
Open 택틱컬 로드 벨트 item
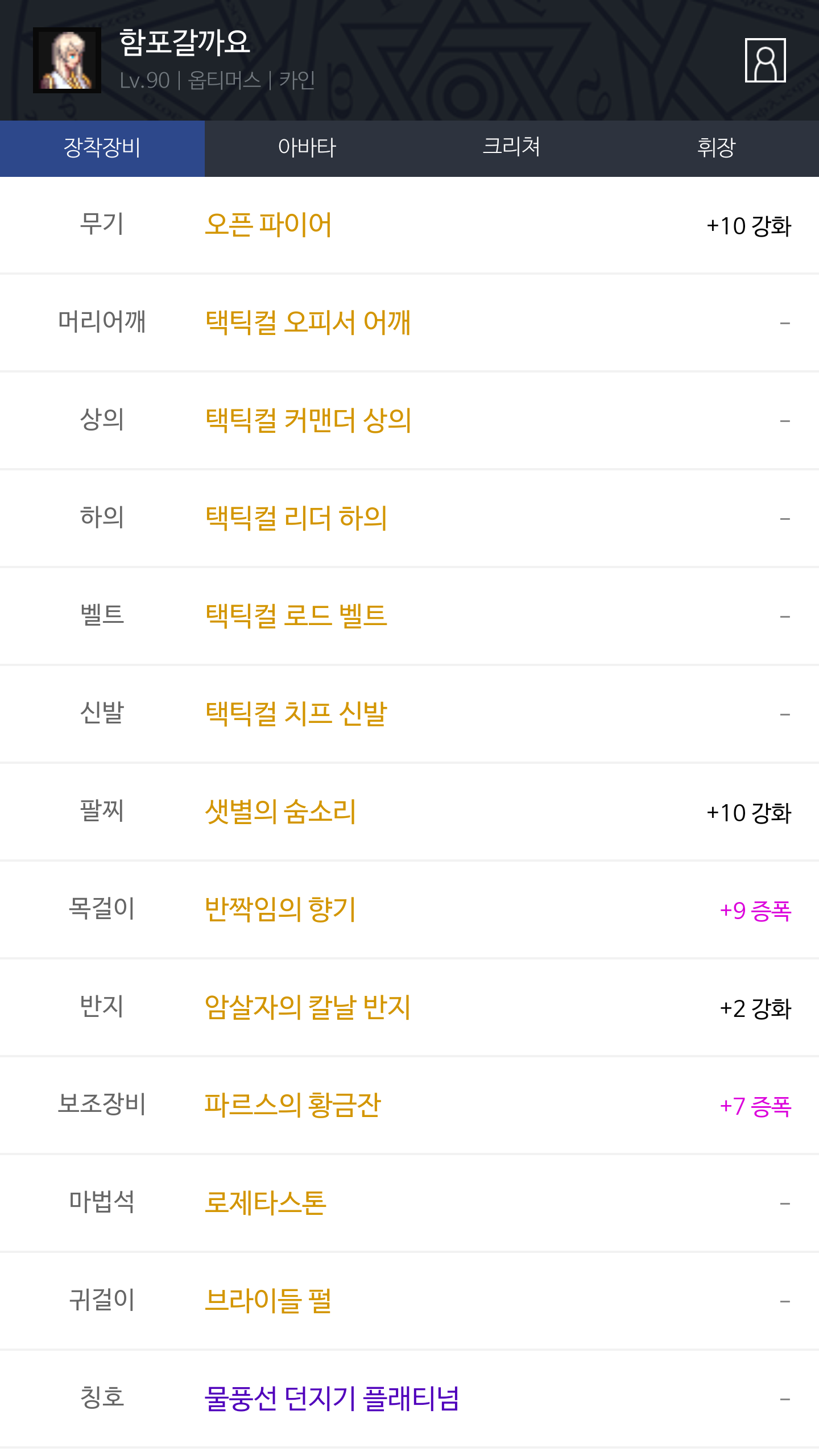point(409,617)
